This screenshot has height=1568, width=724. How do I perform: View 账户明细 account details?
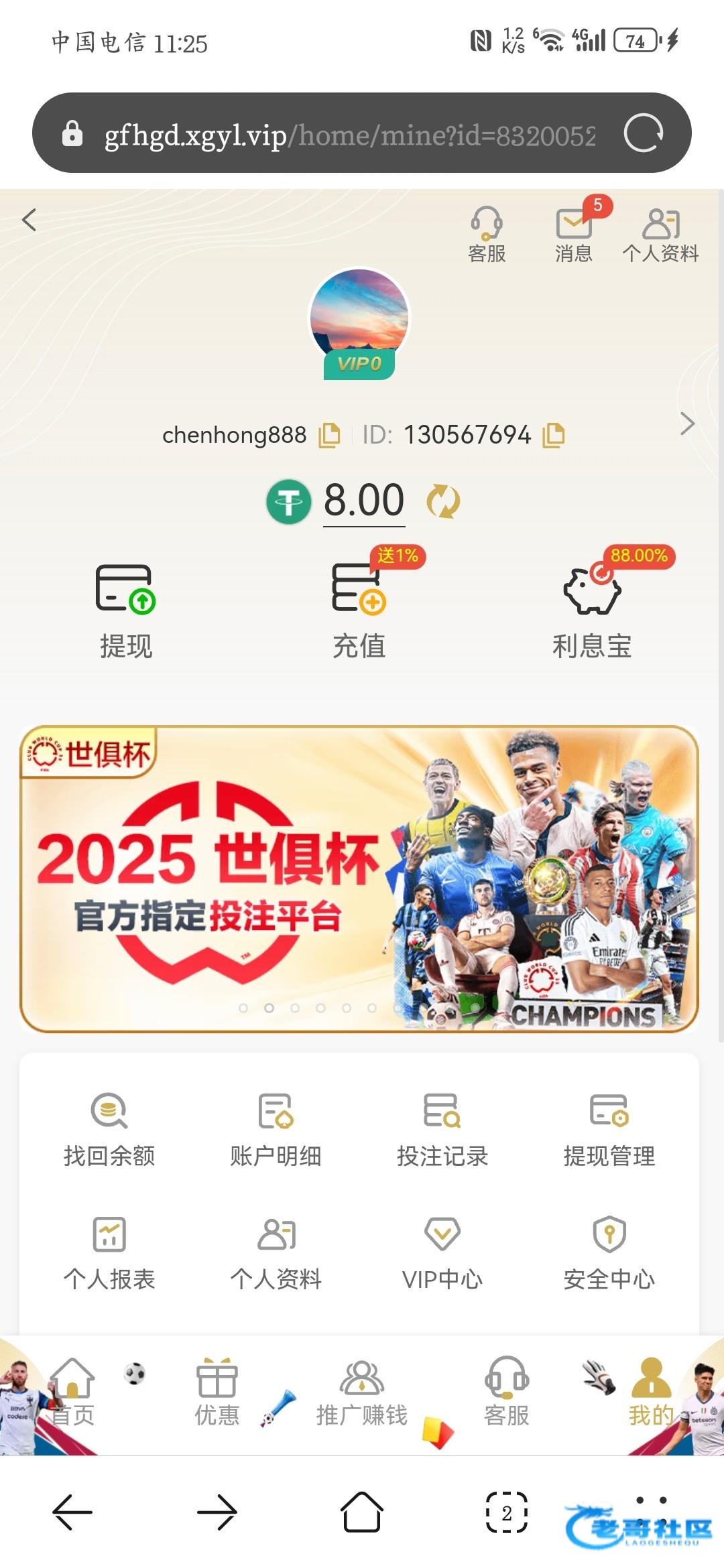click(x=276, y=1129)
